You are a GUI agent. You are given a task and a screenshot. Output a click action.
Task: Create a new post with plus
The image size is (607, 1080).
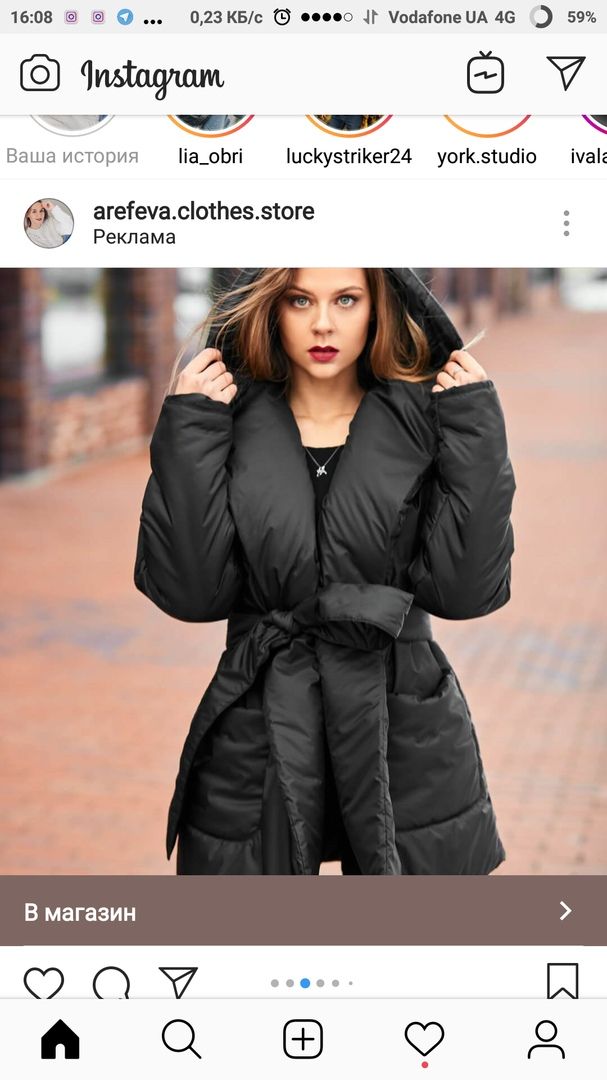pyautogui.click(x=303, y=1040)
